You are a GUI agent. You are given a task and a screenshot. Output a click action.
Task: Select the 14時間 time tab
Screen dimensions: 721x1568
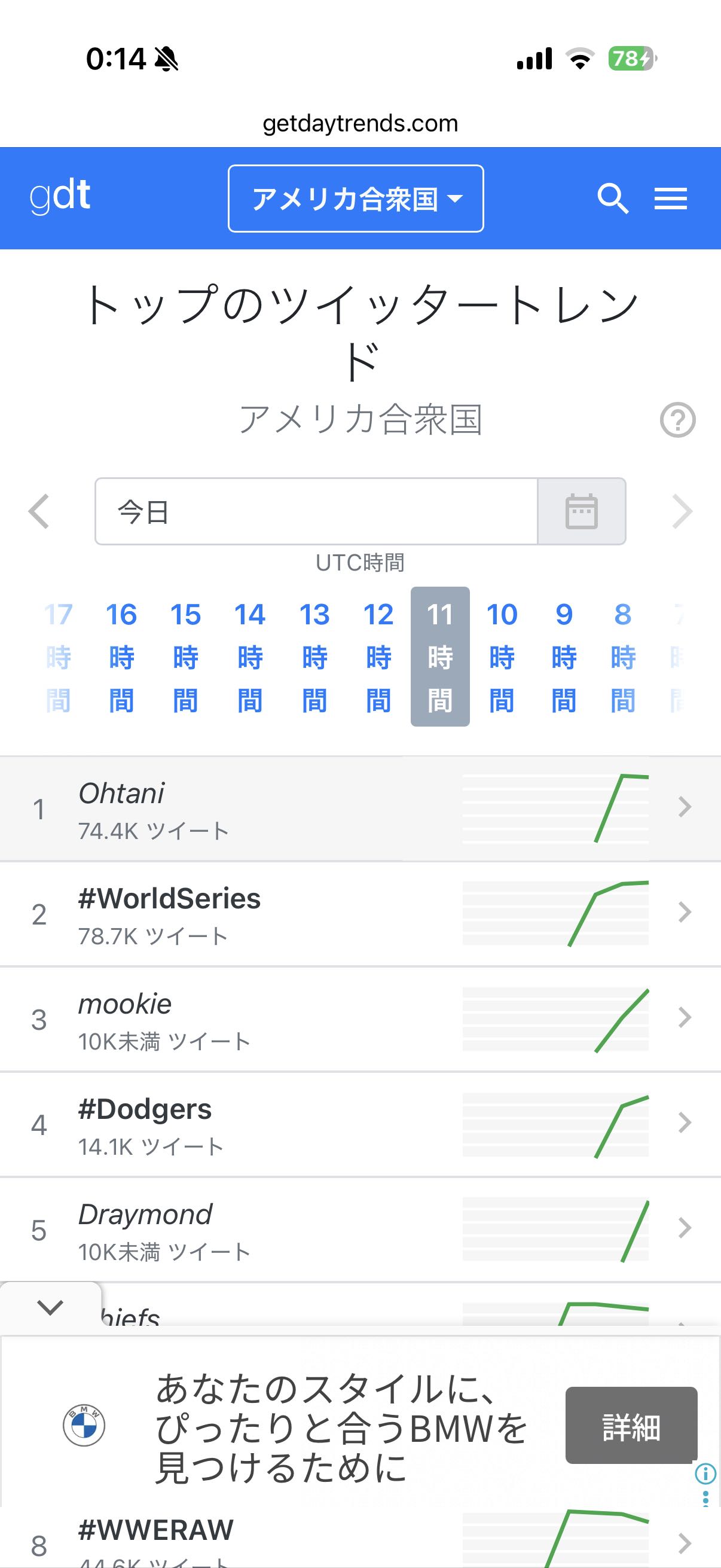pos(250,656)
